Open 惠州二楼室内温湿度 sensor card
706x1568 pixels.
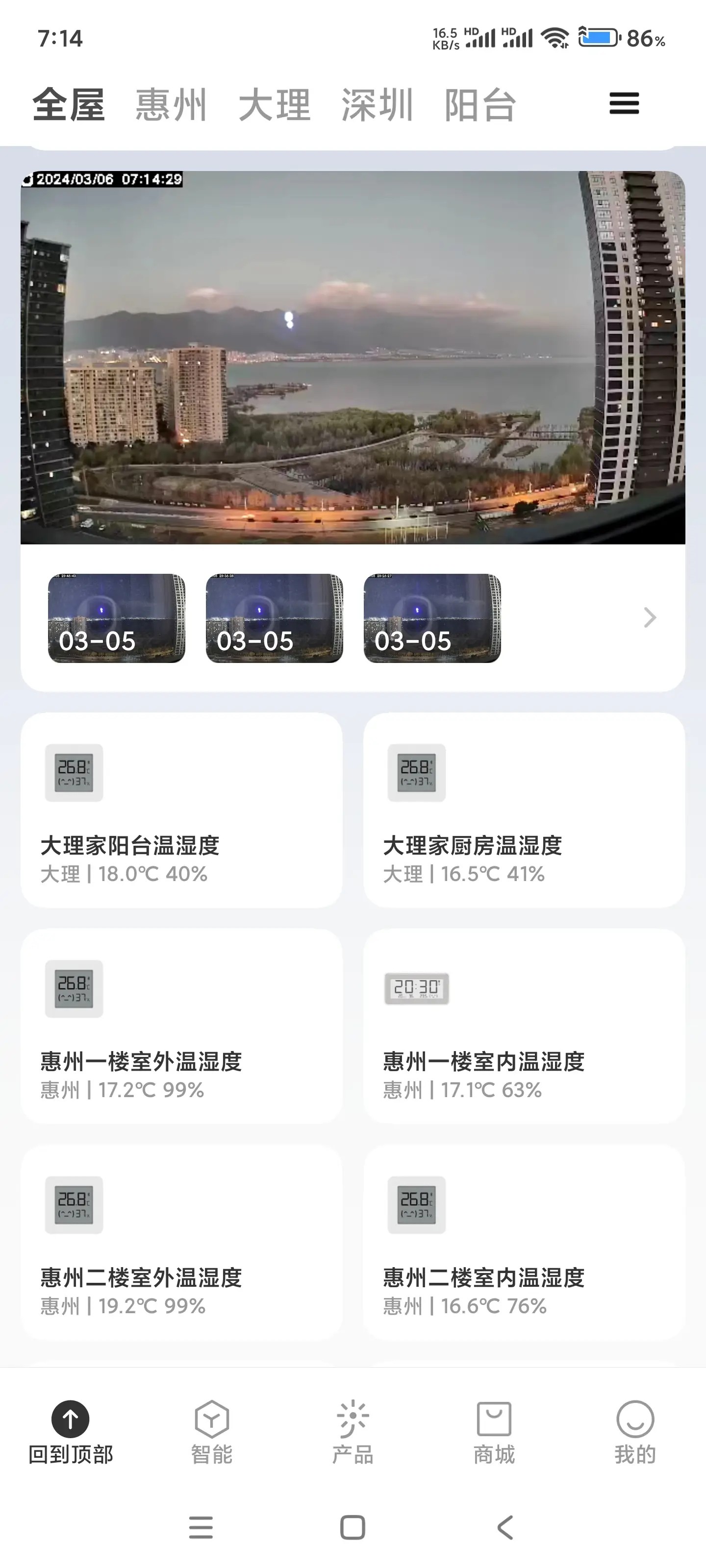524,1242
